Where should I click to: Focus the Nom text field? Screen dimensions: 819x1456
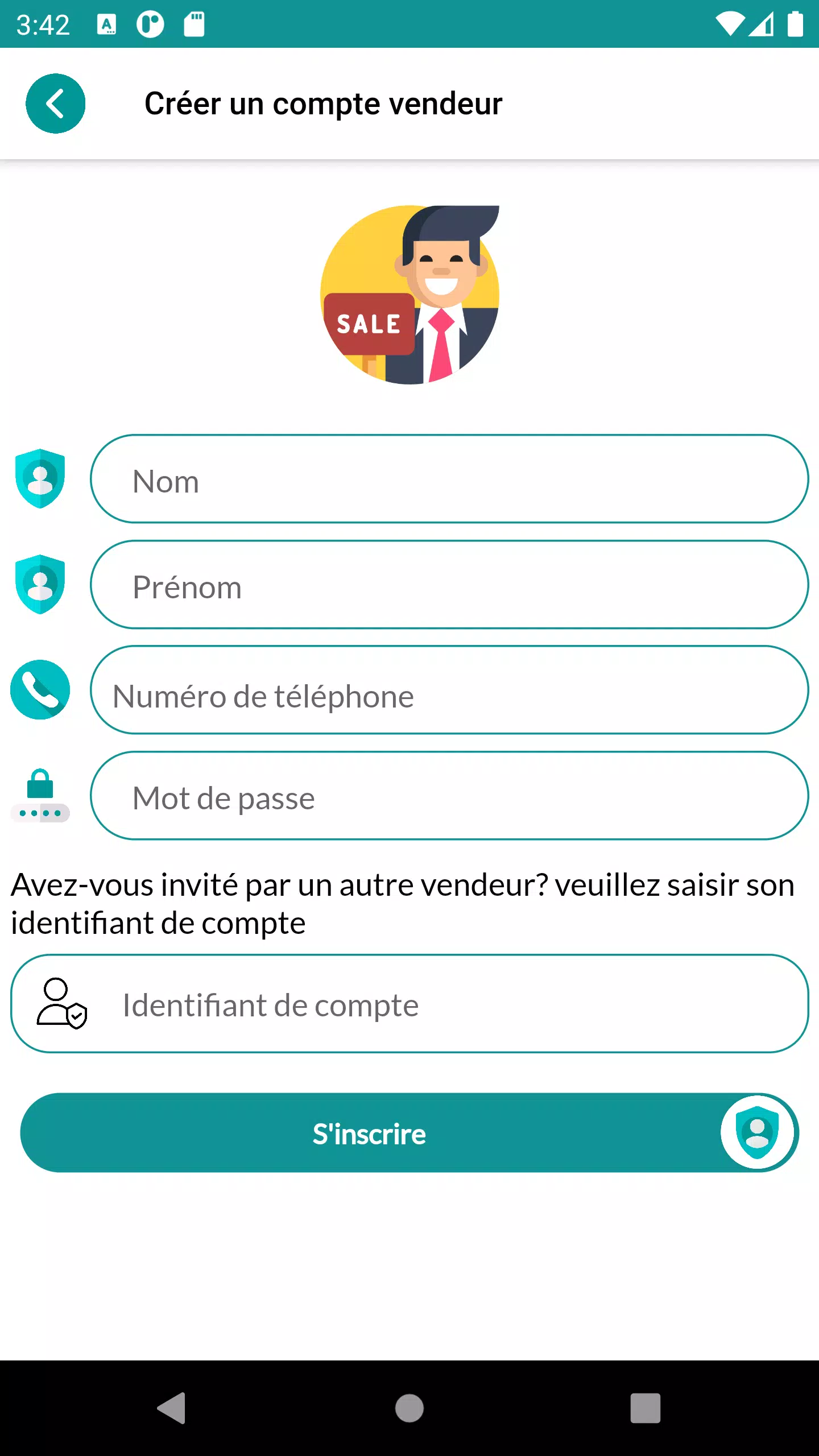click(x=449, y=479)
